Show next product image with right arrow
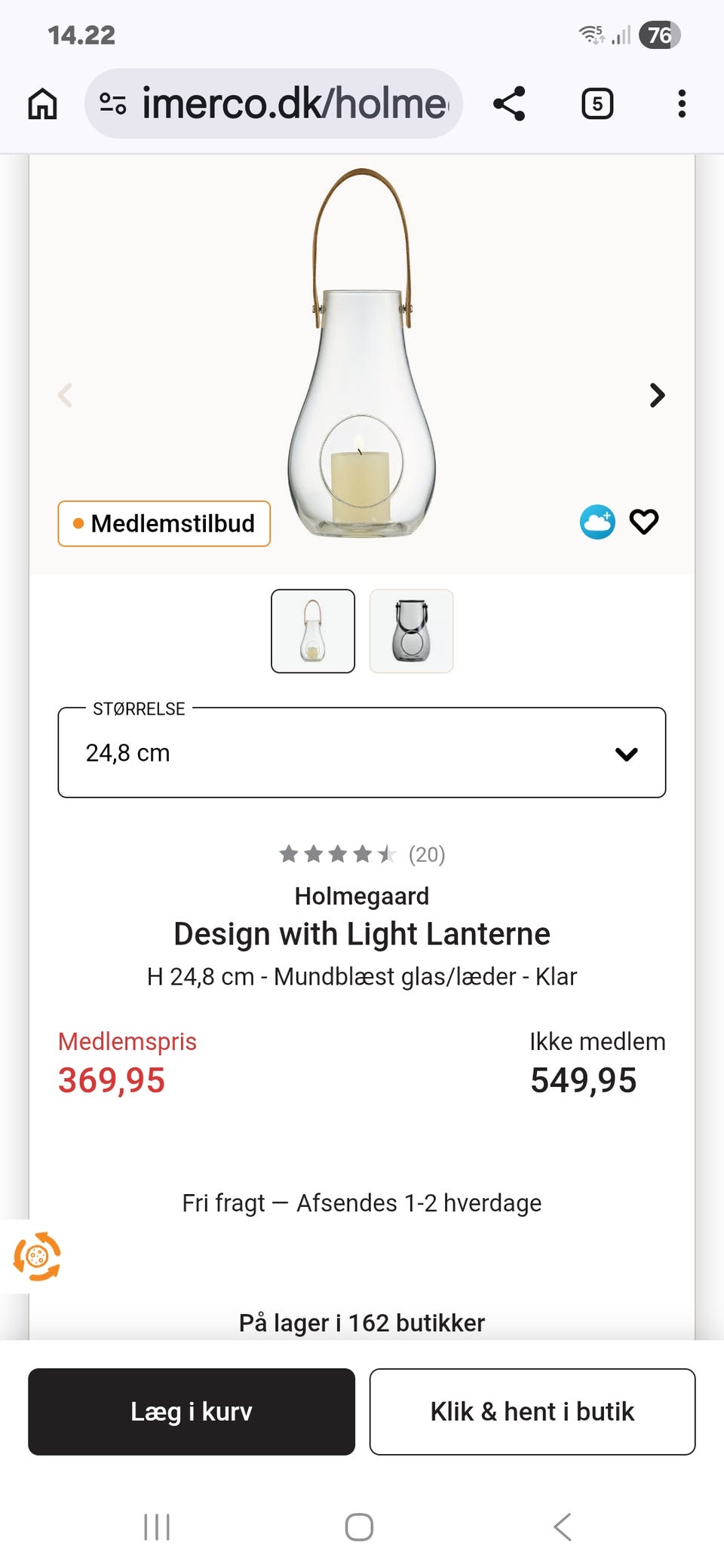 pos(657,395)
